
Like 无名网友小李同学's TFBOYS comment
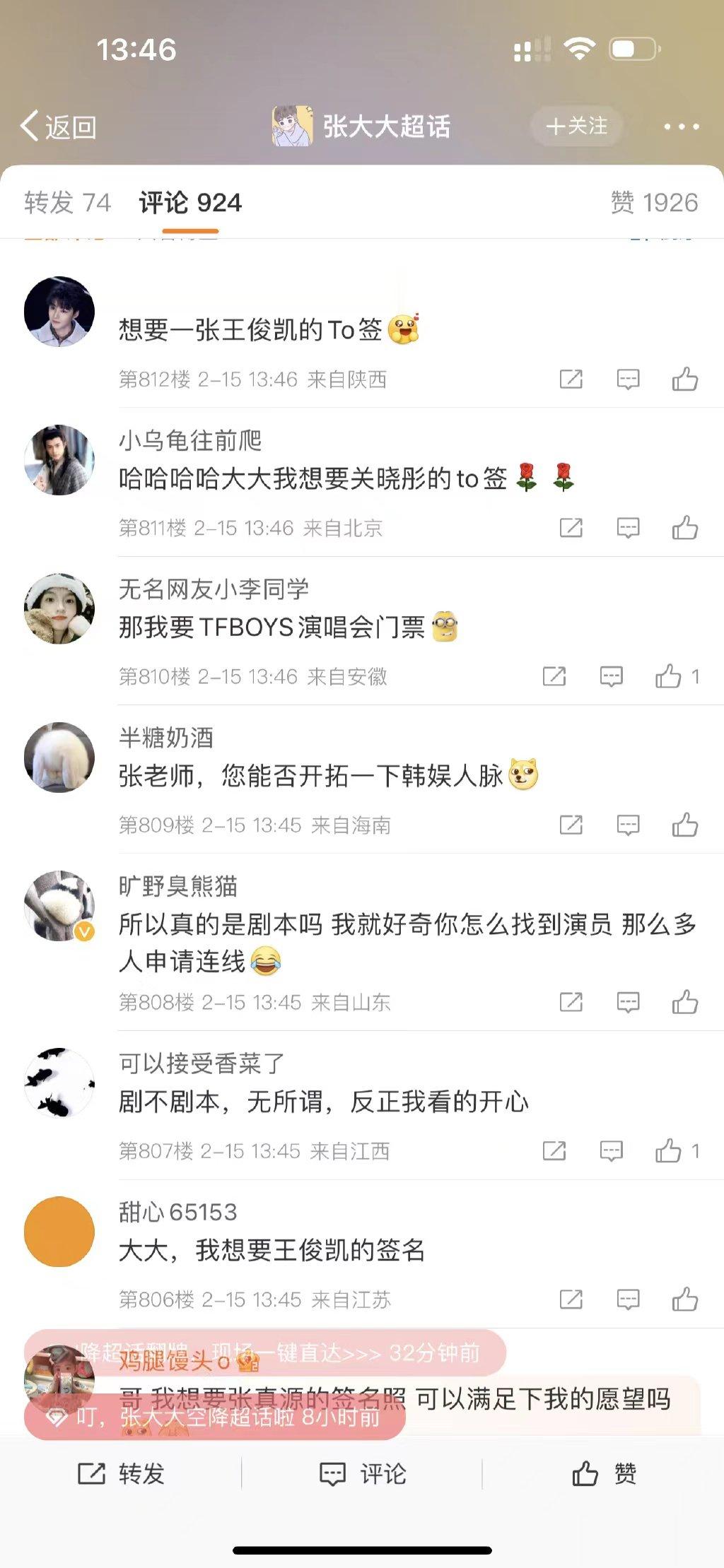pos(669,676)
